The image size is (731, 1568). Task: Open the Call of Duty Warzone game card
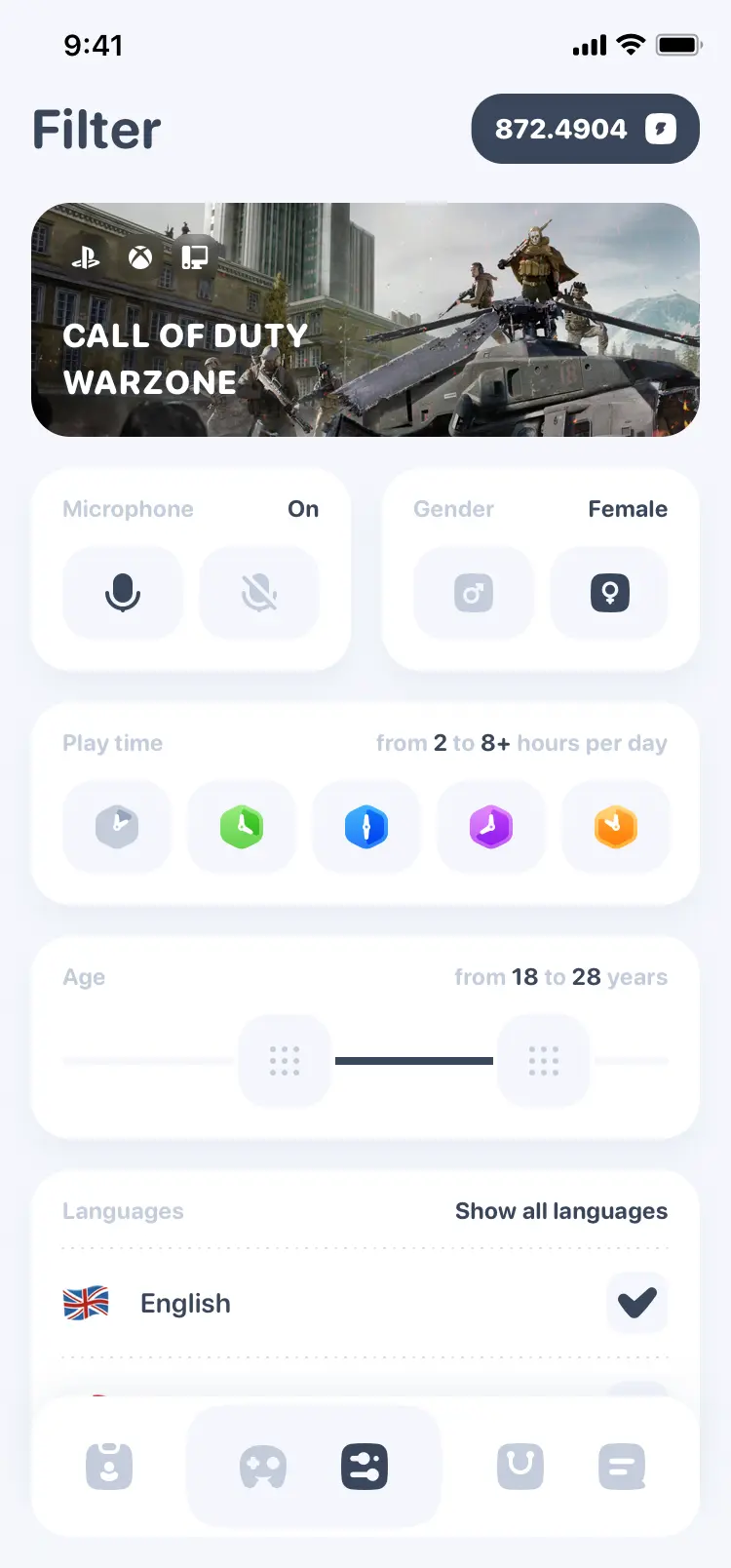pyautogui.click(x=365, y=320)
